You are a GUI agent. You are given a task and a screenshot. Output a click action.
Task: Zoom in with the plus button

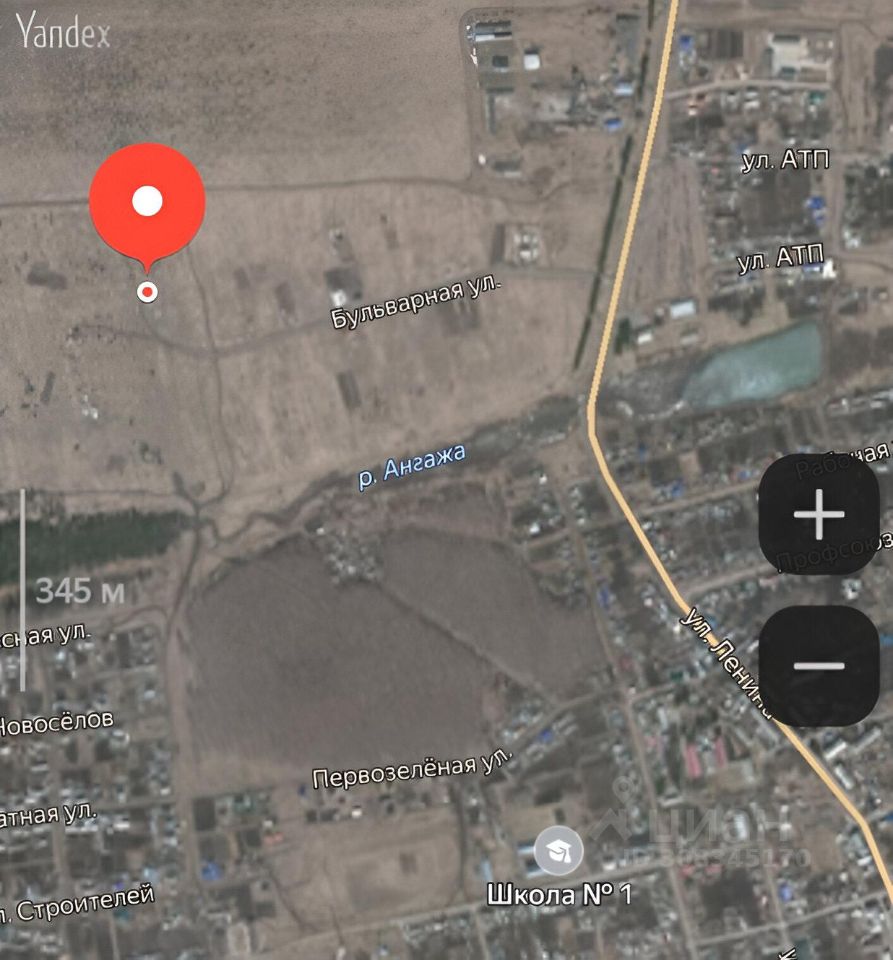[x=818, y=515]
